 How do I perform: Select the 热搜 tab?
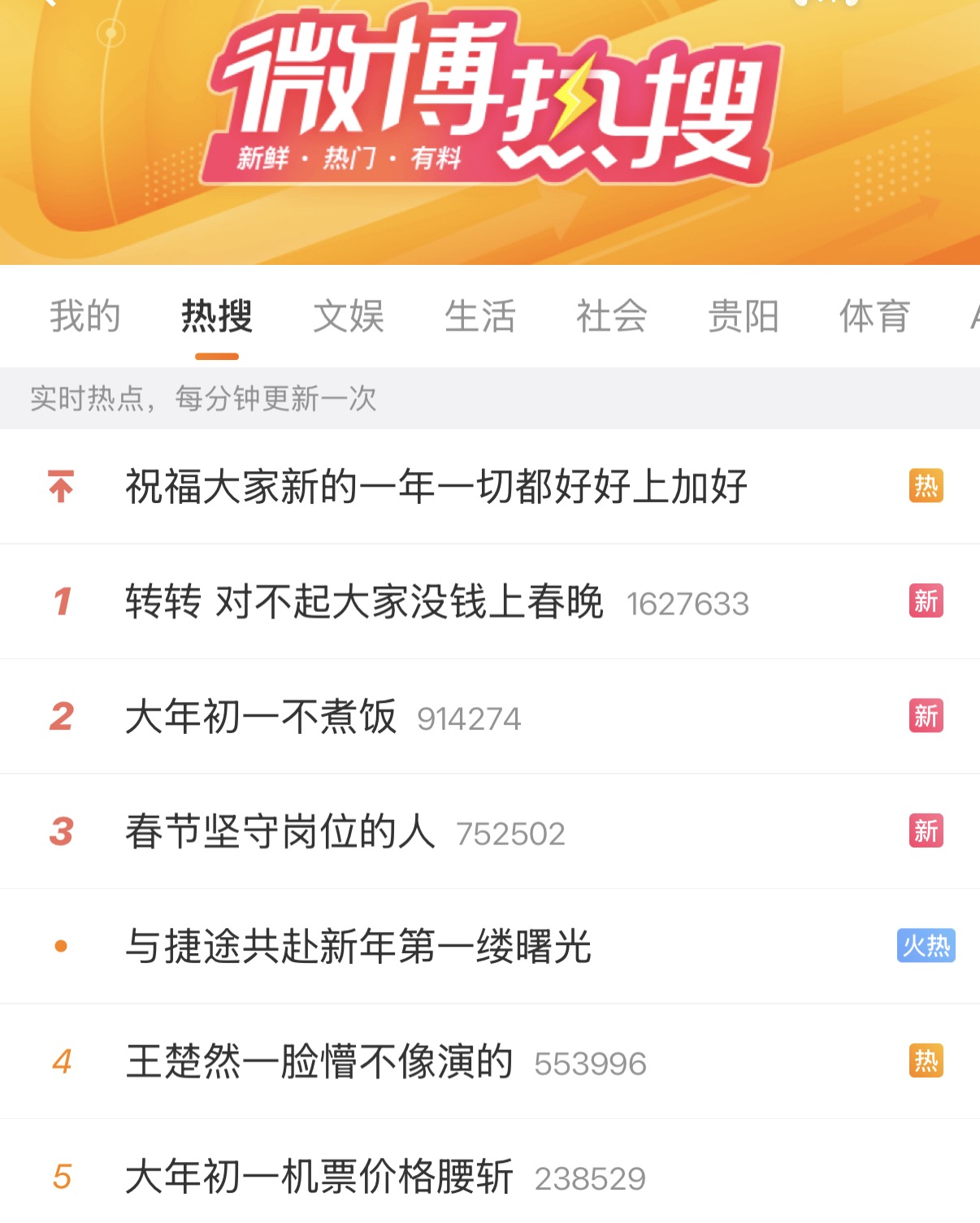(217, 316)
